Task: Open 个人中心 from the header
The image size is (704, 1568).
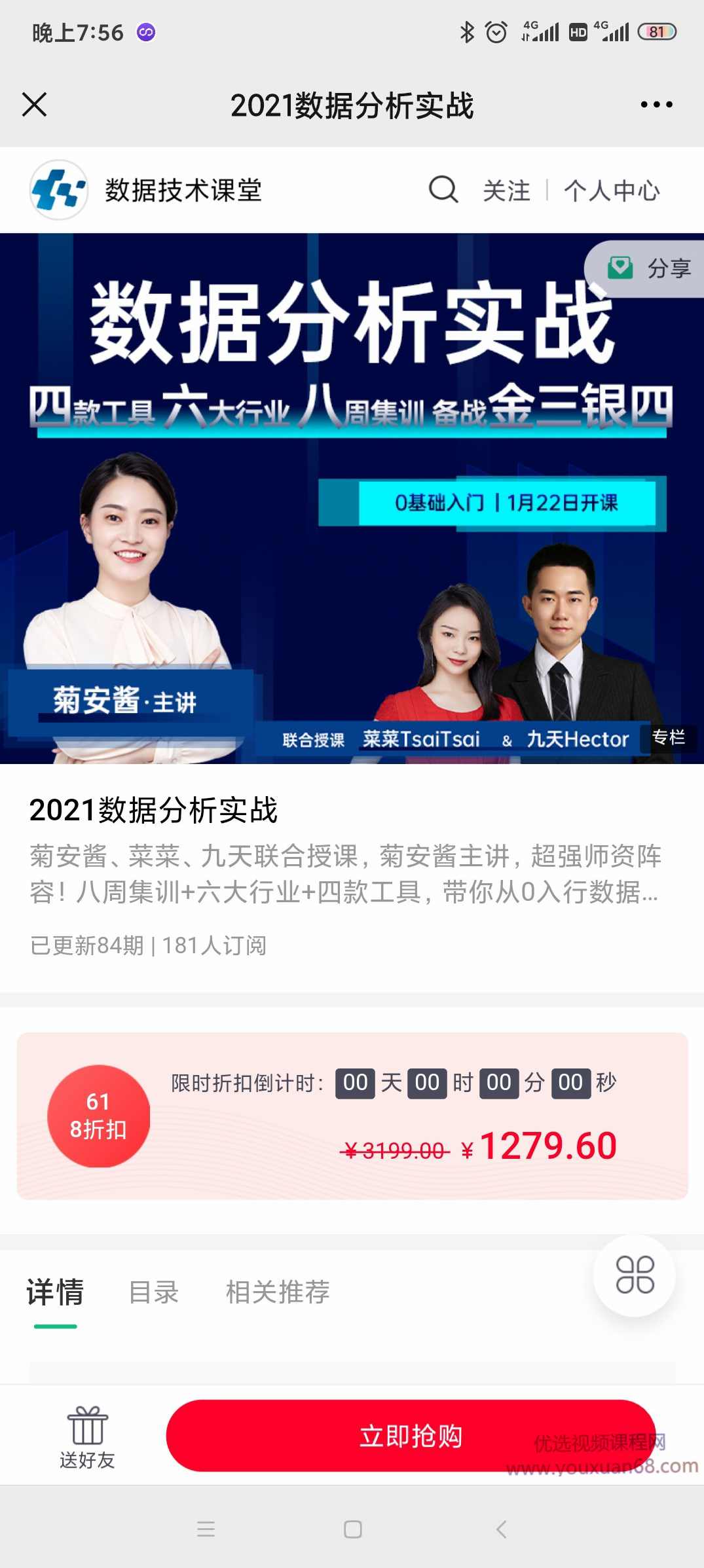Action: (x=612, y=190)
